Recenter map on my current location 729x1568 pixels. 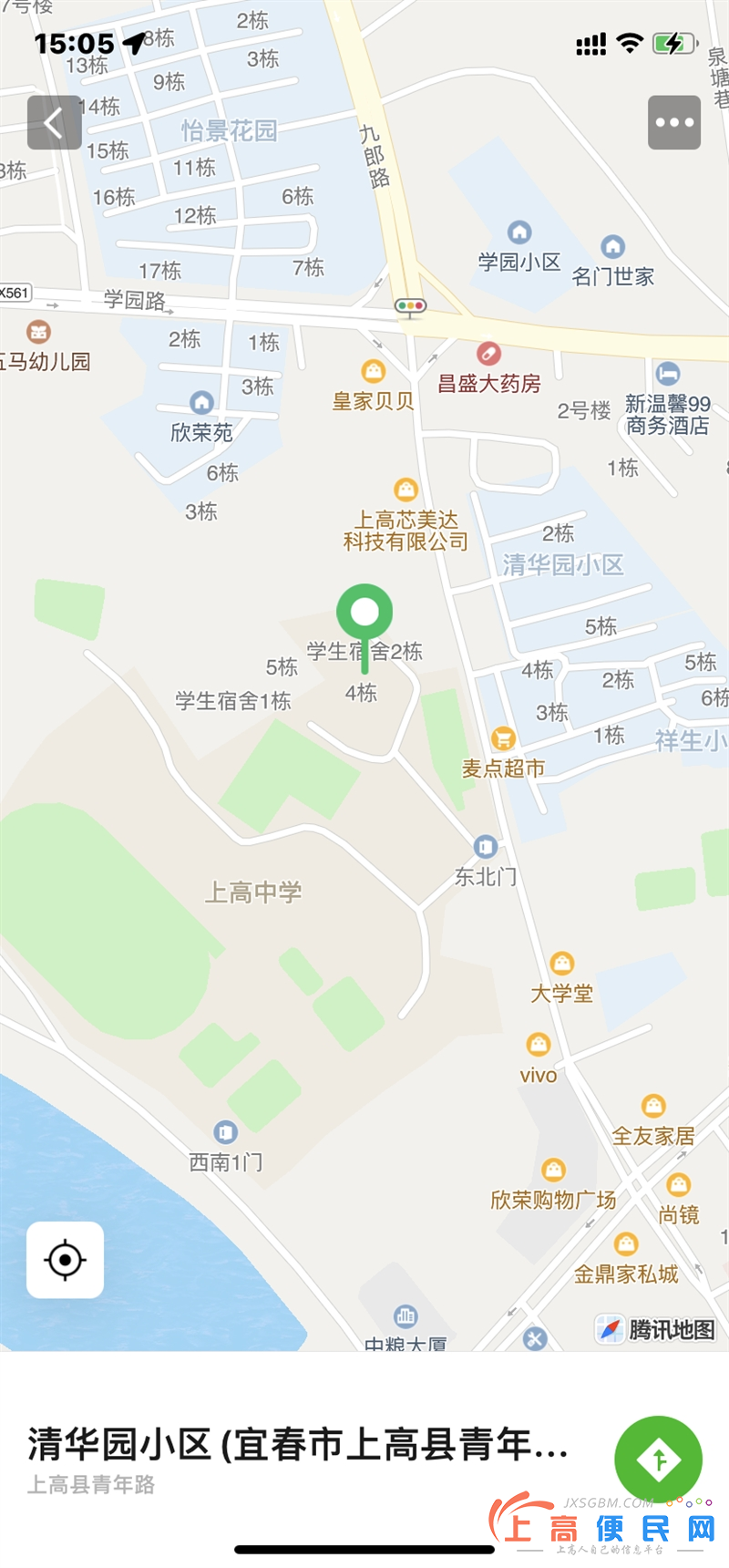(65, 1260)
